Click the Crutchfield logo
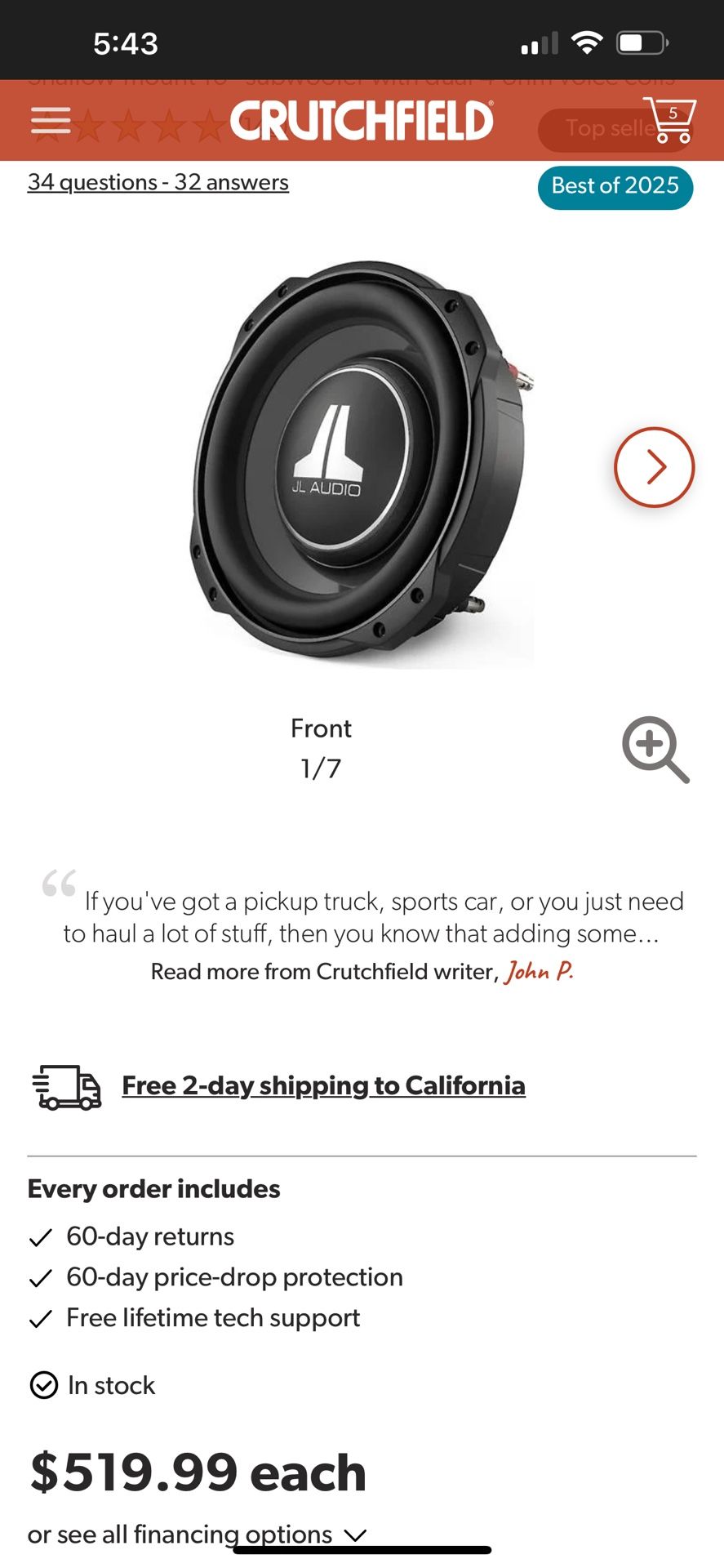This screenshot has height=1568, width=724. [x=360, y=120]
